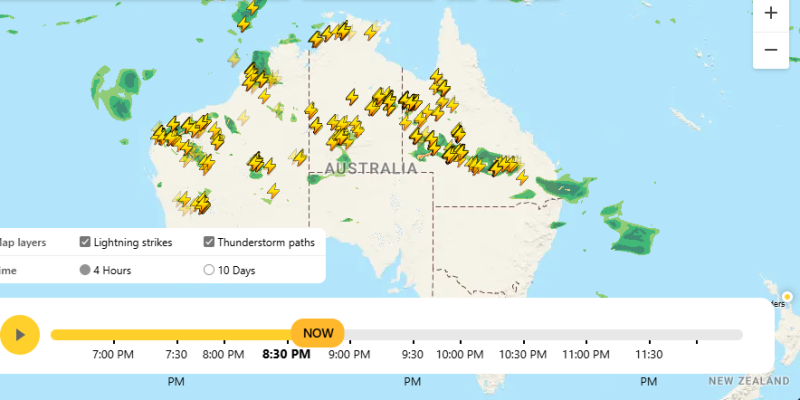Switch to the 10 Days time range
The width and height of the screenshot is (800, 400).
209,269
